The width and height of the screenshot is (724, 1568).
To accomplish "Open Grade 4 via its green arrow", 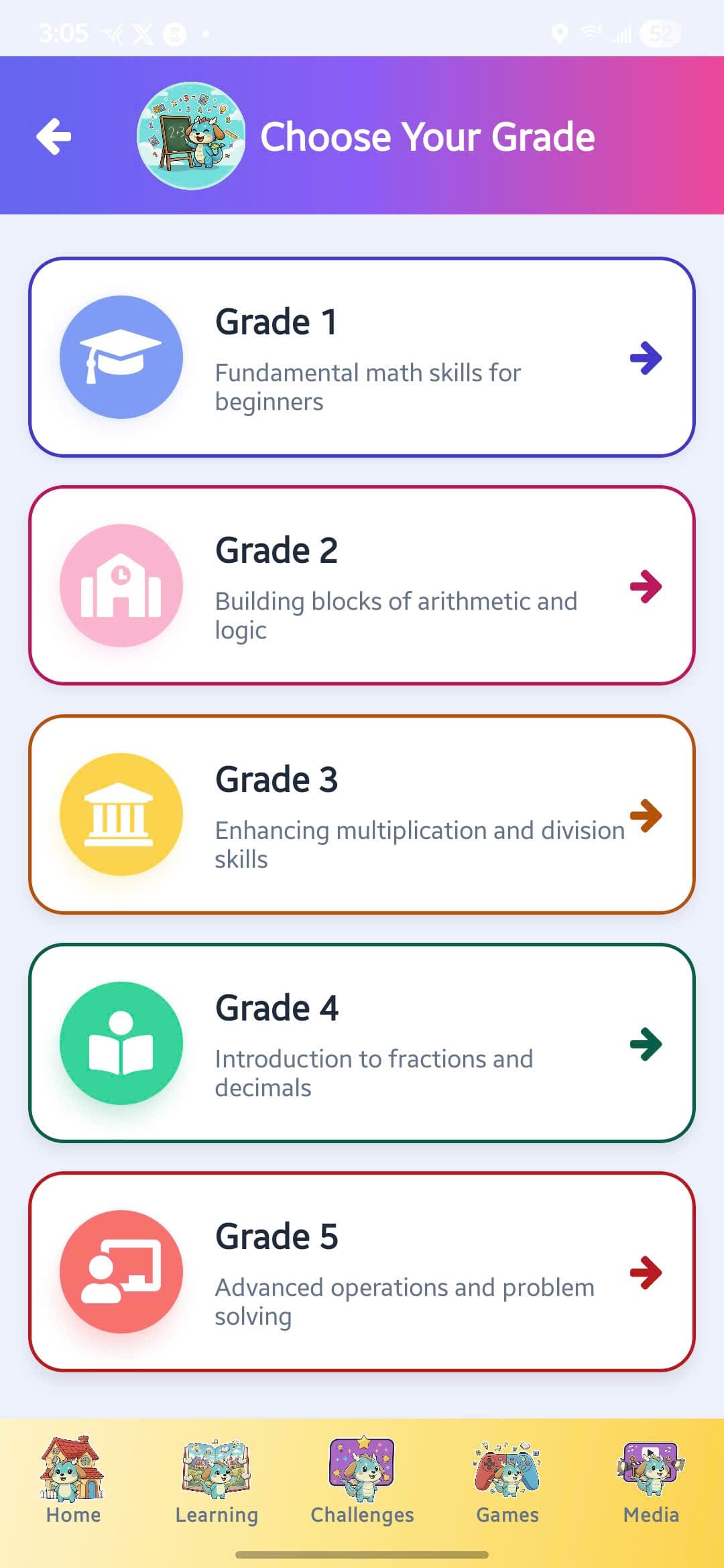I will point(646,1042).
